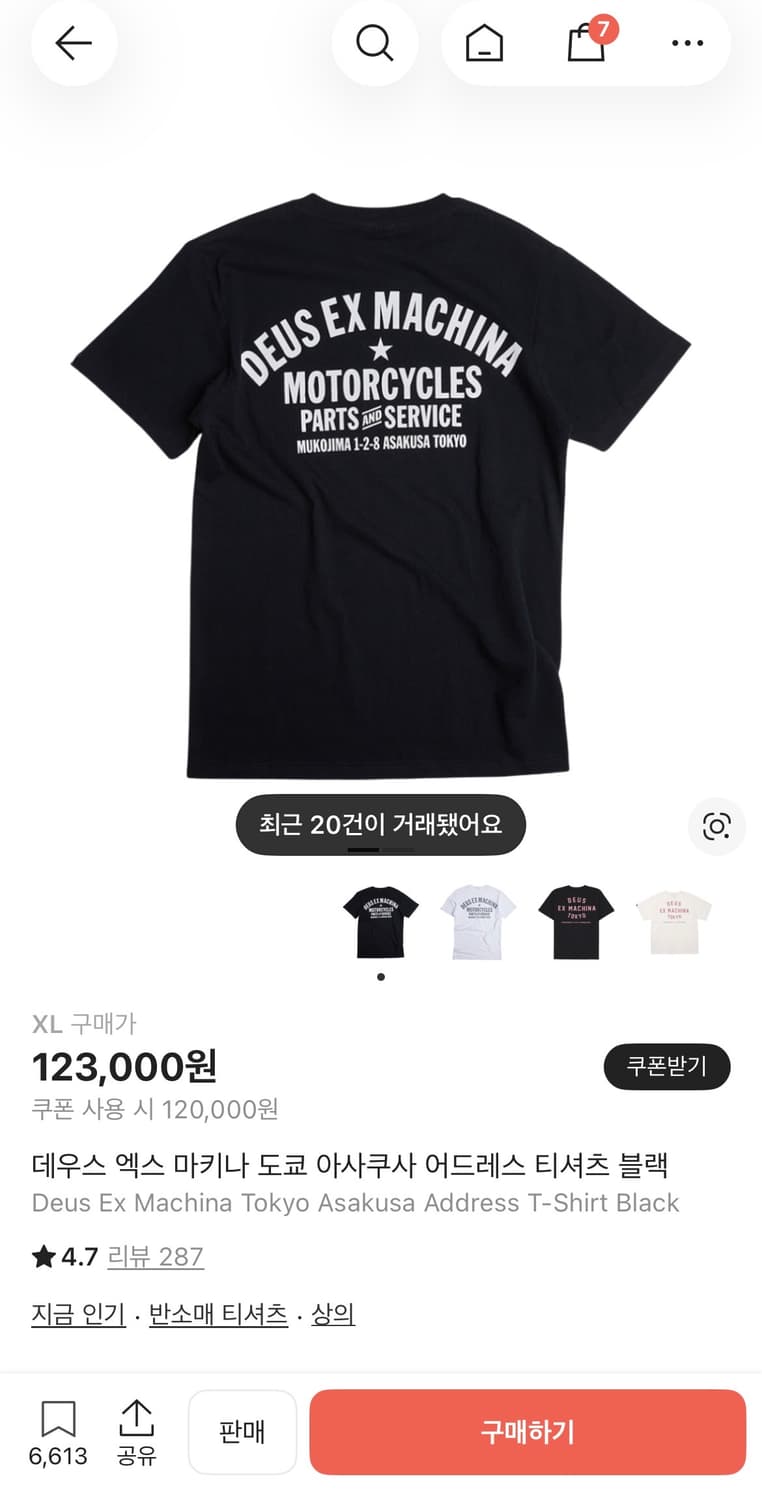Open search from the top bar
762x1500 pixels.
point(374,43)
